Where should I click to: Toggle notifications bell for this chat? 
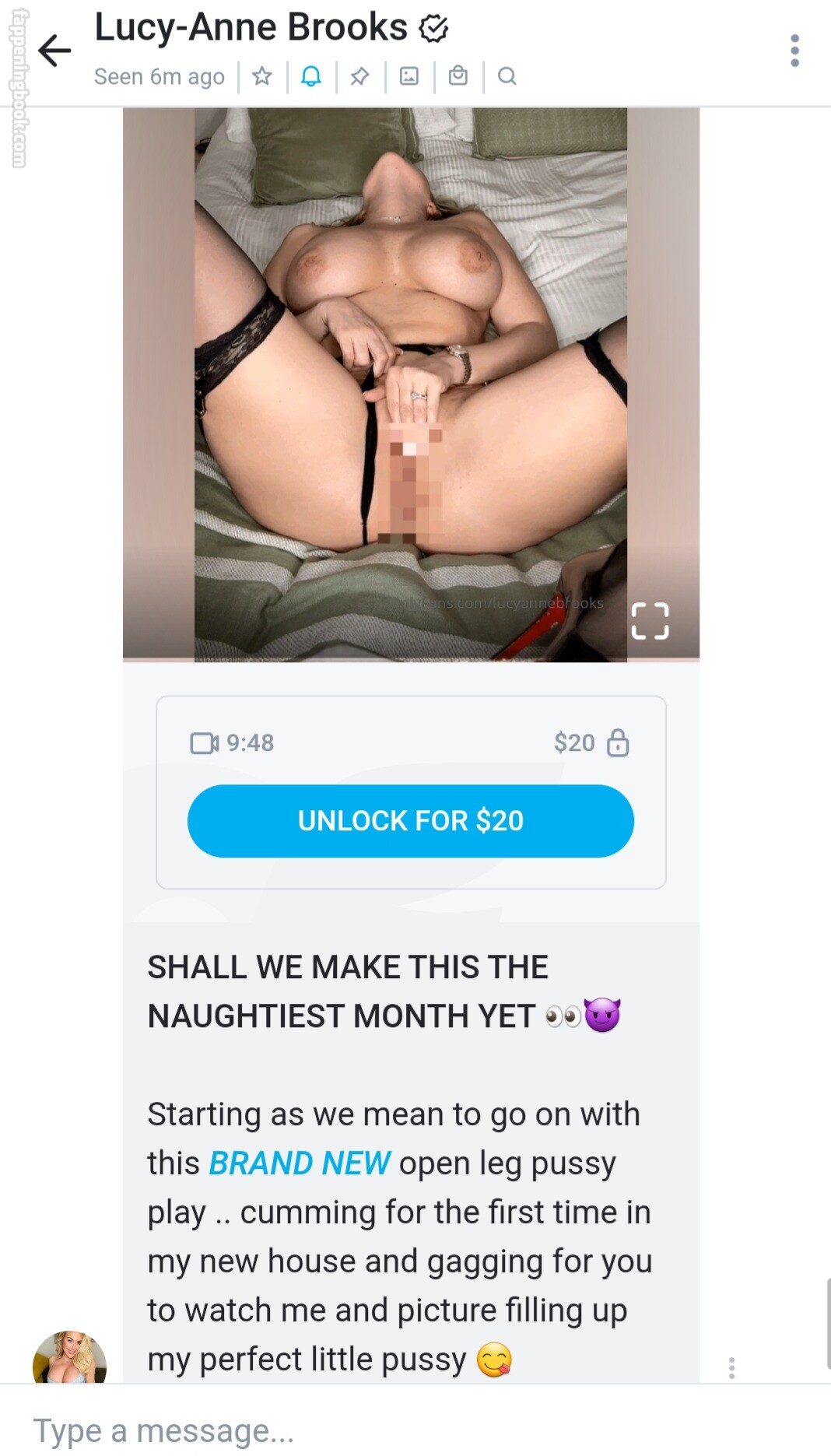pyautogui.click(x=311, y=76)
